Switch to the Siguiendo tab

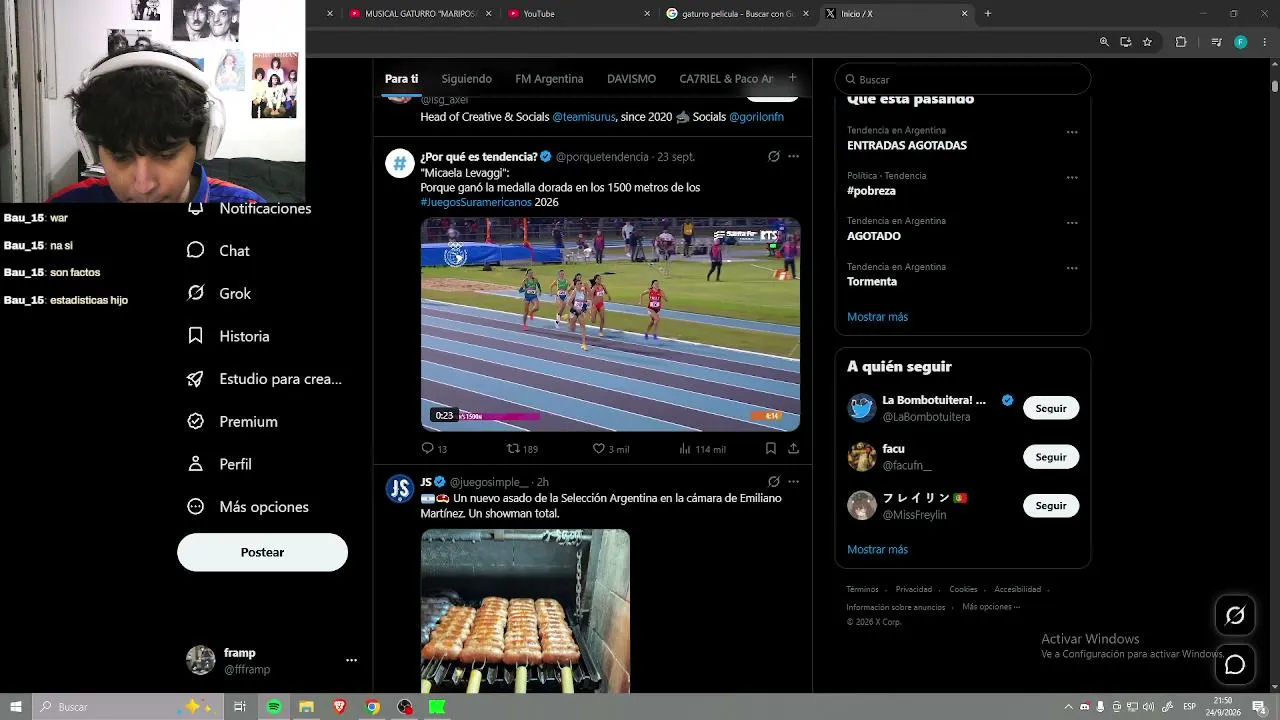coord(466,79)
